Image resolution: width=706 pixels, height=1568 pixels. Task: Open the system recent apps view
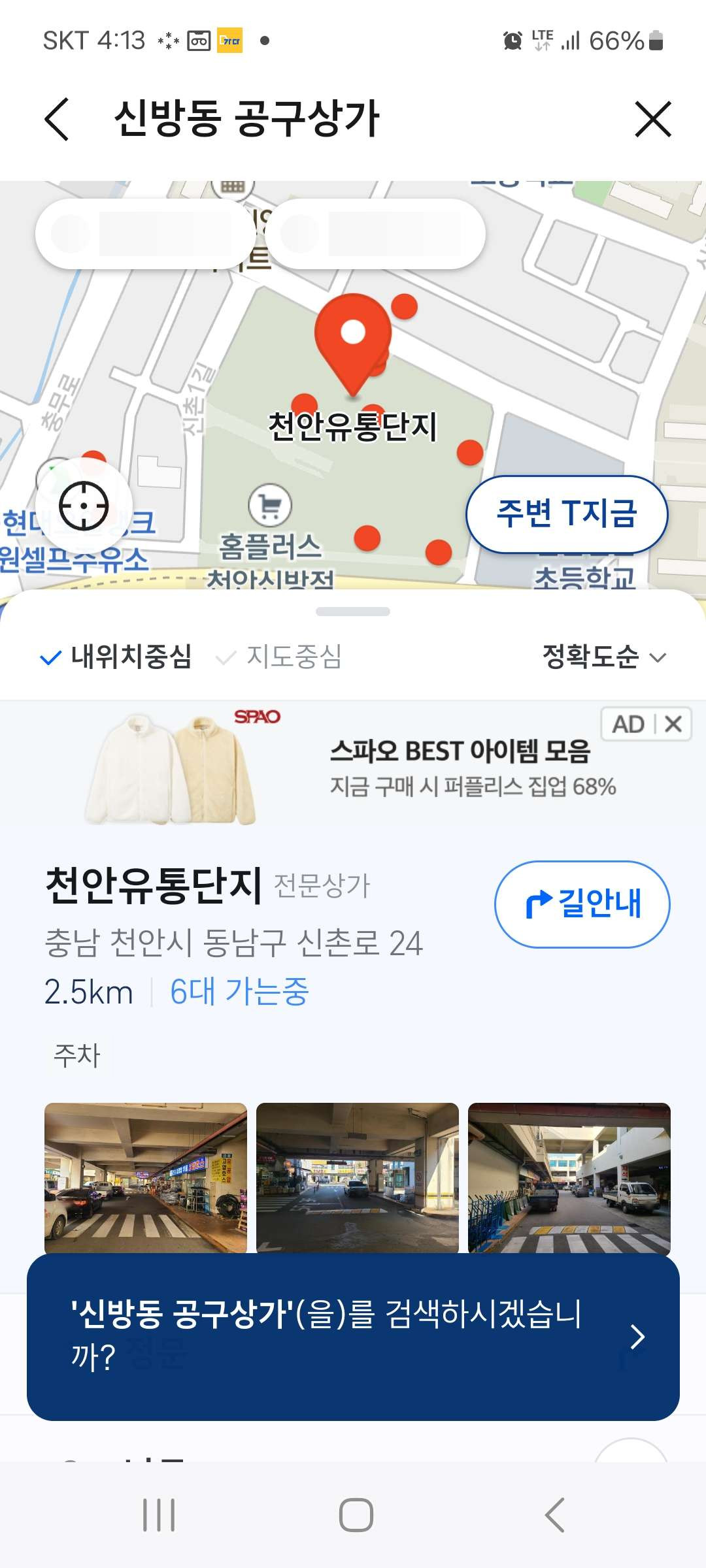(159, 1515)
